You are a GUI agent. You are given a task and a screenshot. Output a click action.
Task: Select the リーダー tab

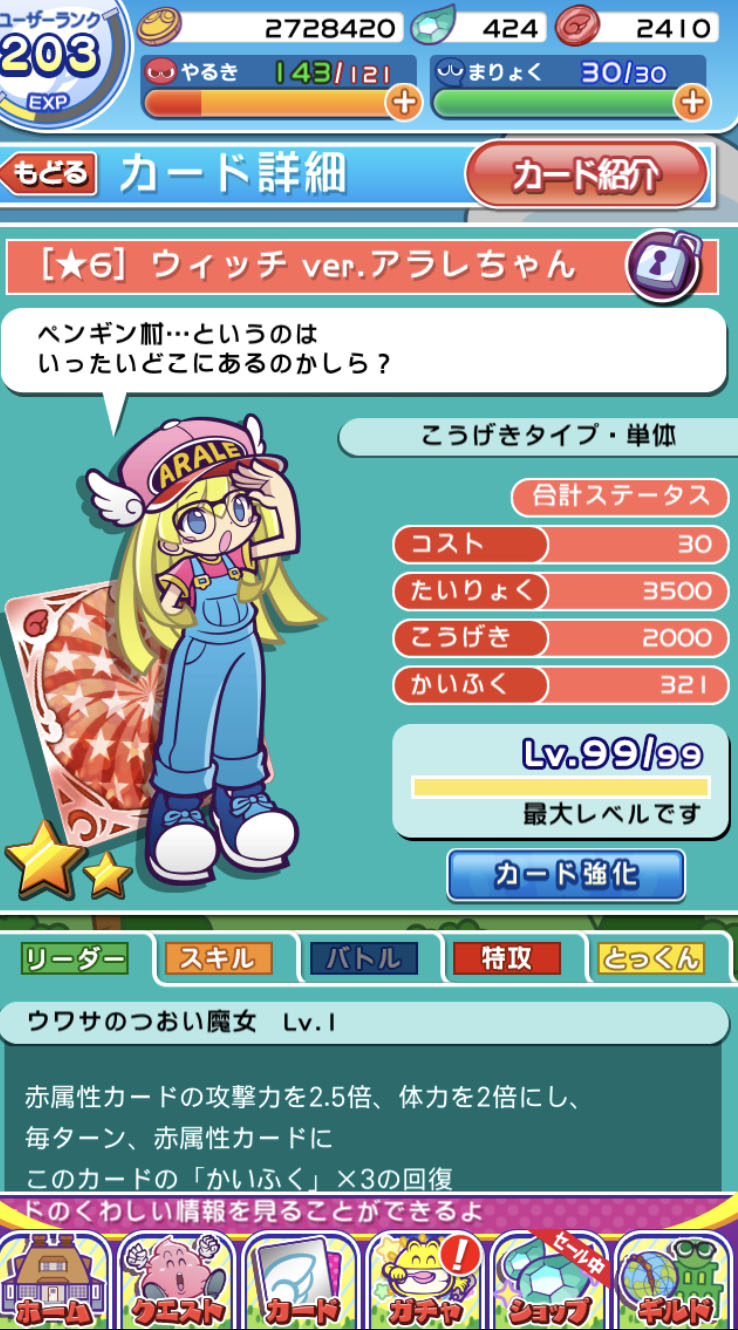[75, 959]
